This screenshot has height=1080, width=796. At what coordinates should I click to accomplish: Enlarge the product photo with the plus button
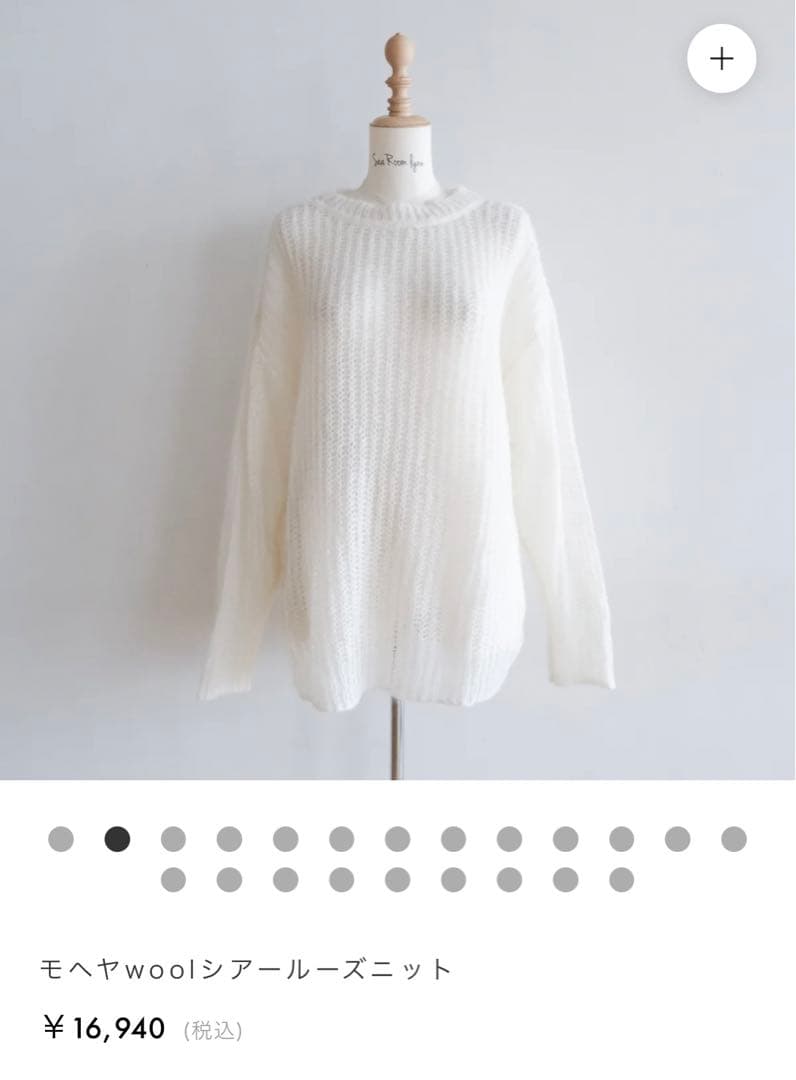[x=721, y=59]
